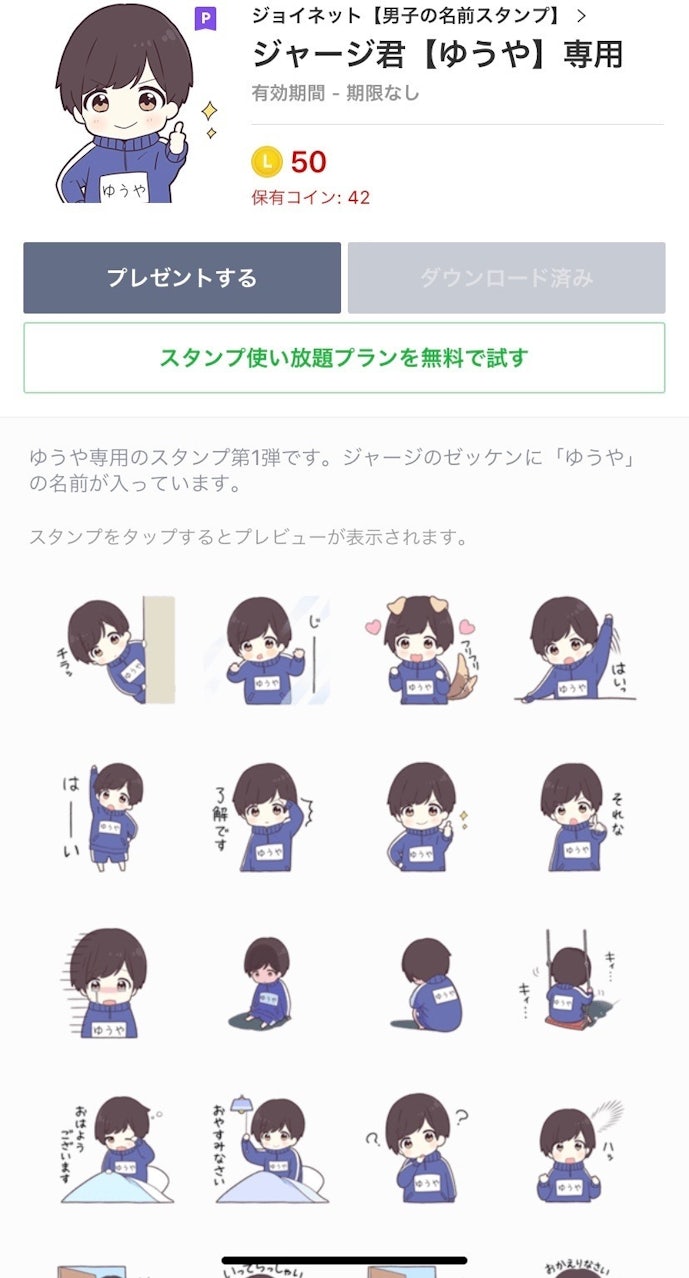This screenshot has height=1278, width=689.
Task: Tap the プレゼントする button
Action: (x=182, y=278)
